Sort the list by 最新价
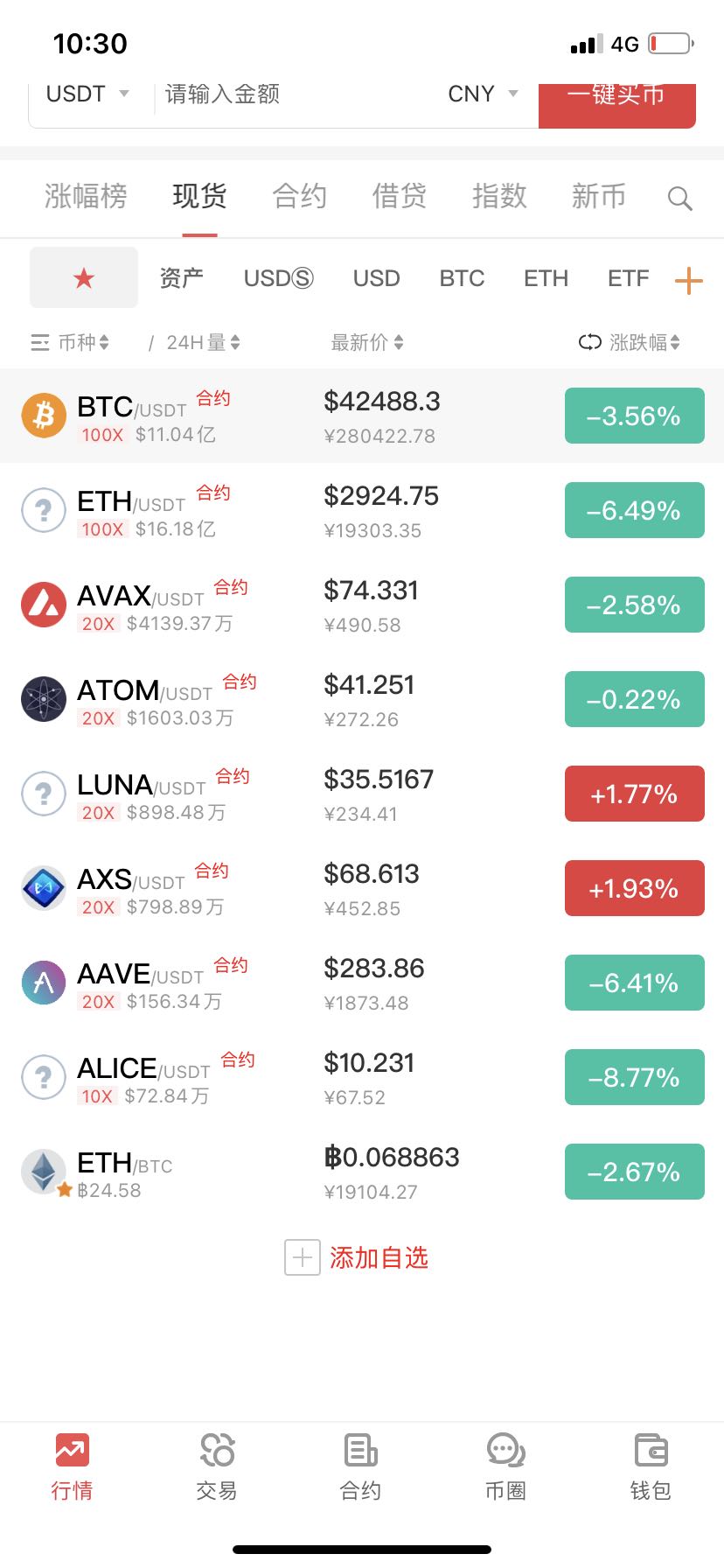724x1568 pixels. pos(367,342)
